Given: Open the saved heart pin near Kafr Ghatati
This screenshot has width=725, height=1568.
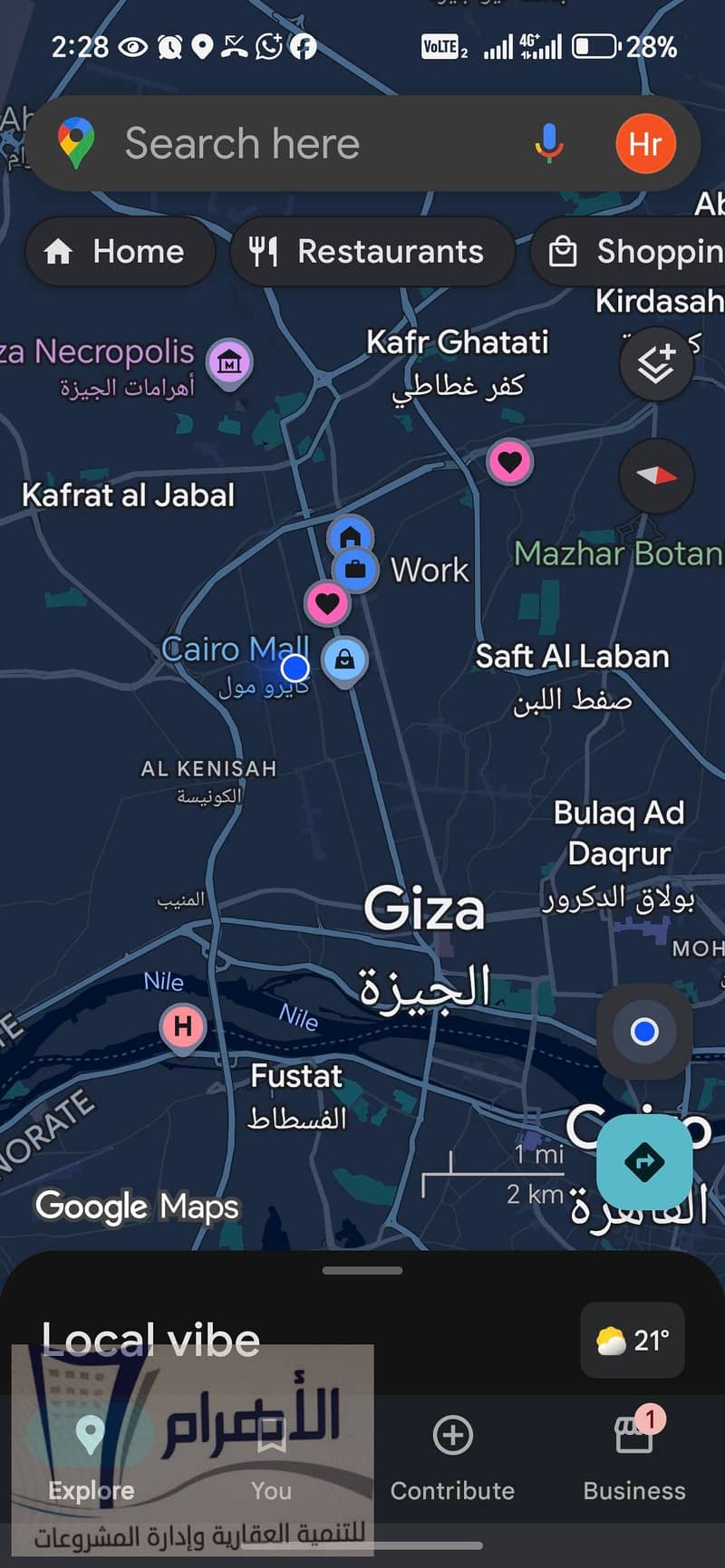Looking at the screenshot, I should pyautogui.click(x=510, y=462).
